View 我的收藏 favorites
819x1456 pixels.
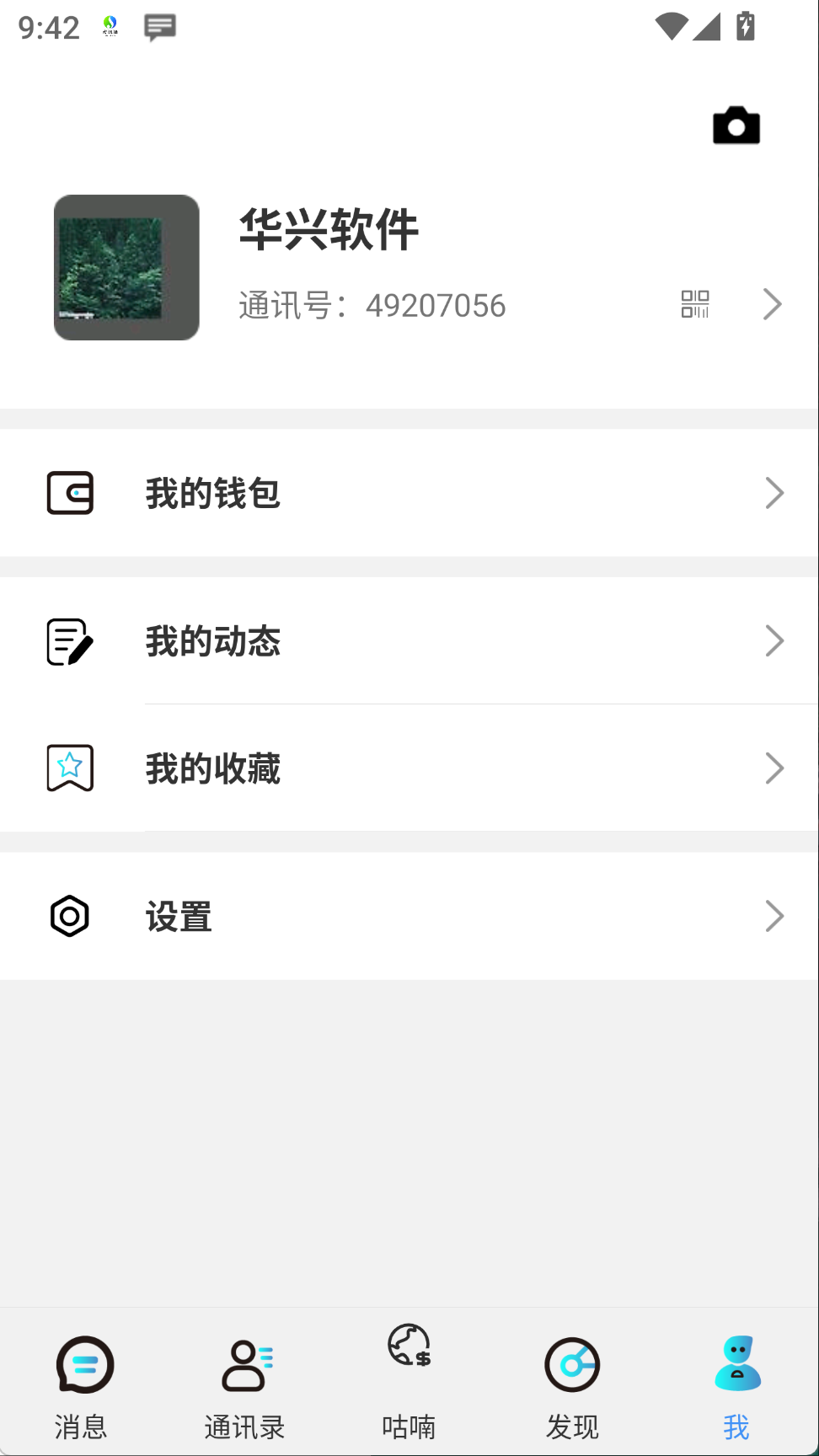409,768
